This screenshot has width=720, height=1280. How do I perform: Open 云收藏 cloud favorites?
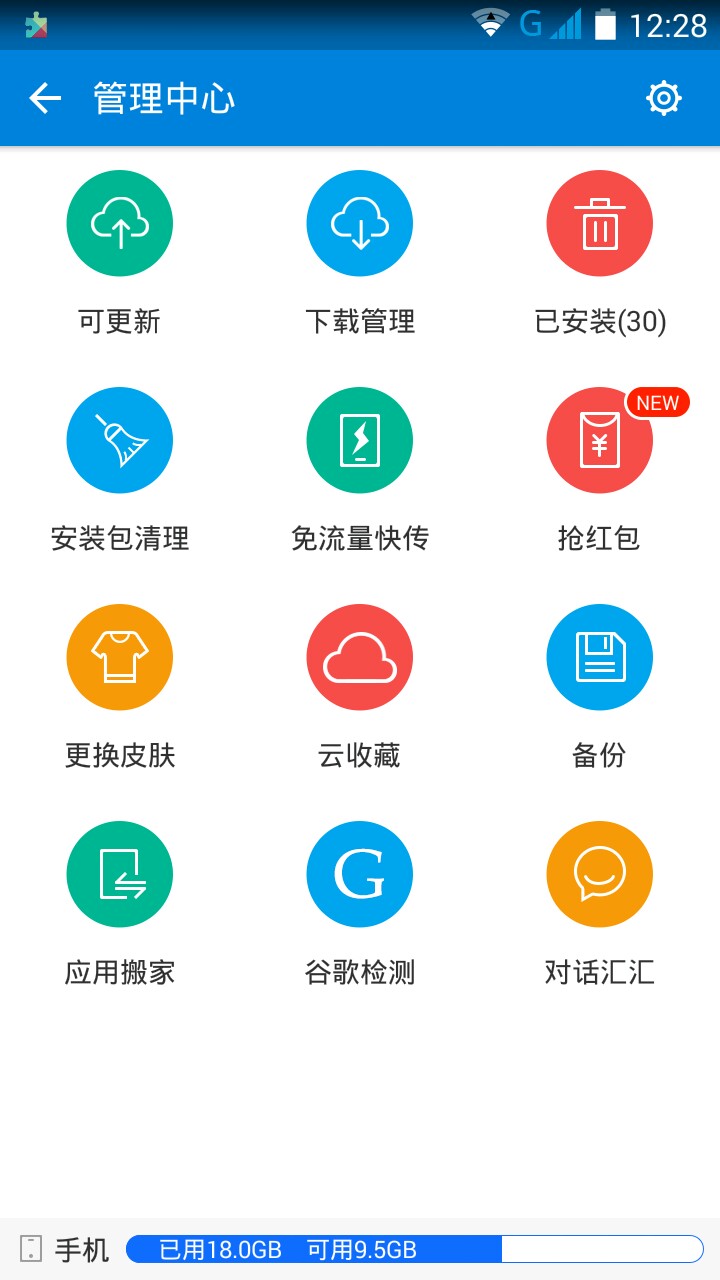(360, 657)
